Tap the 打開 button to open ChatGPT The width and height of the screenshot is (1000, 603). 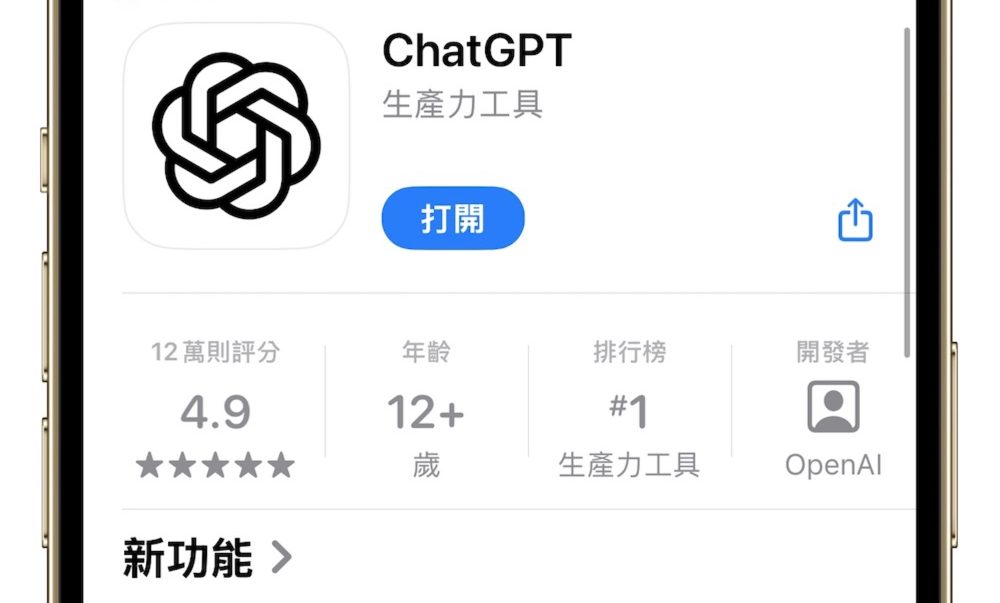(x=453, y=218)
